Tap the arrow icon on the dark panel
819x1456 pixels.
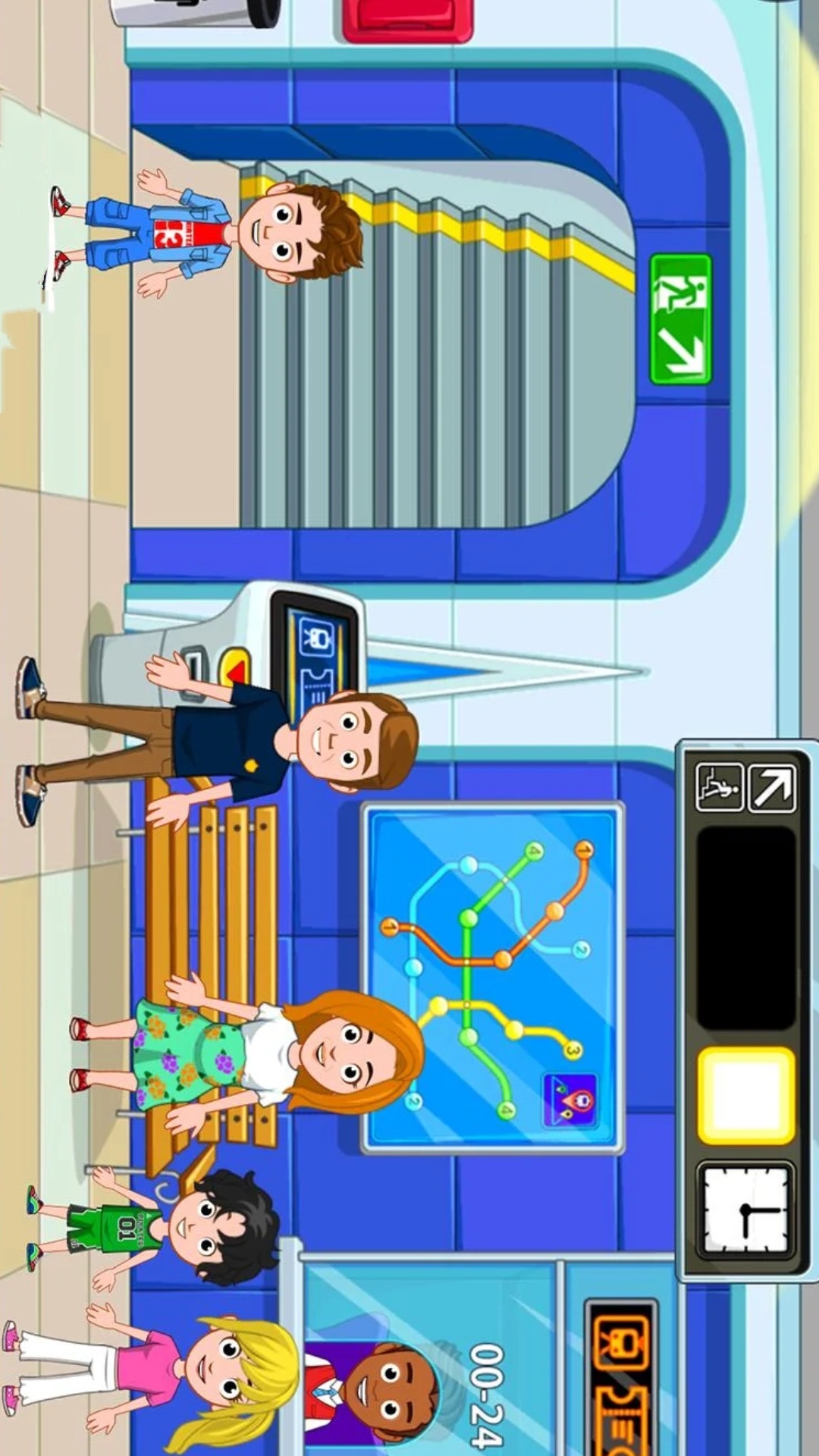coord(772,789)
